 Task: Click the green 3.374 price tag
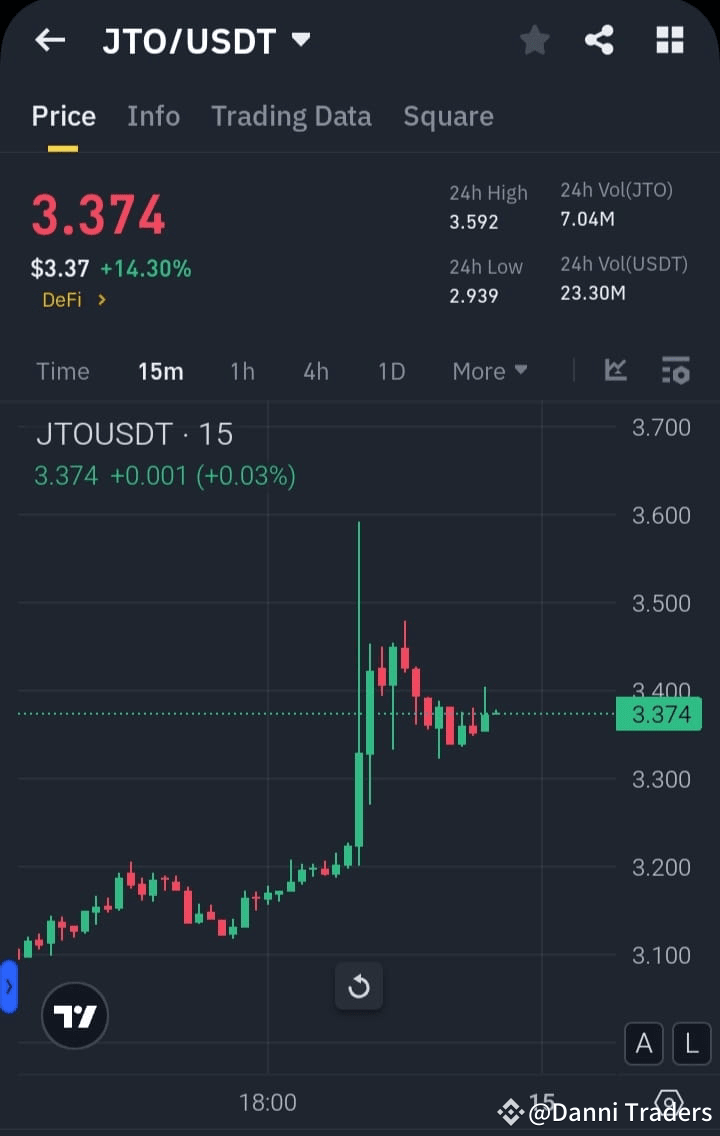pos(659,713)
